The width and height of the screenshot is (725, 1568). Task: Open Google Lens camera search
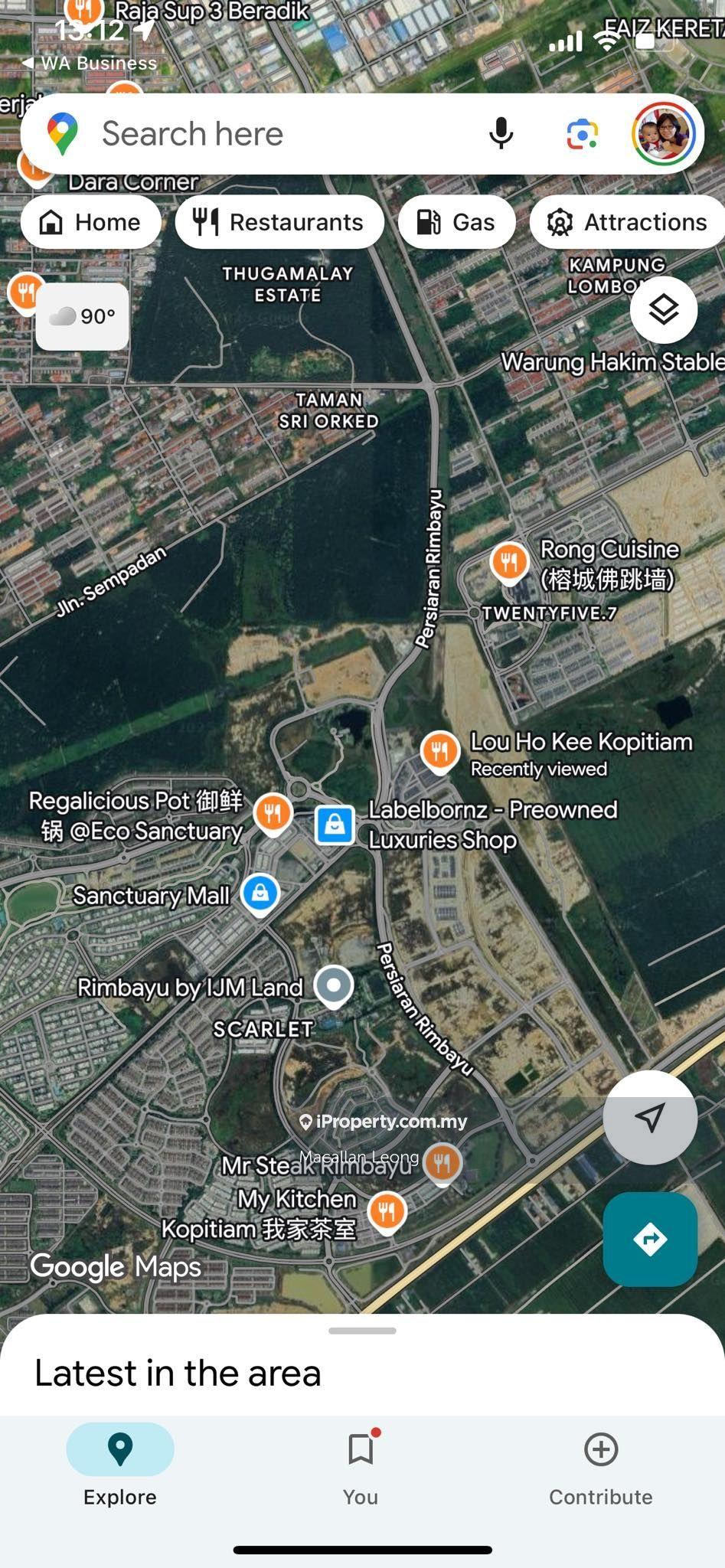click(582, 134)
